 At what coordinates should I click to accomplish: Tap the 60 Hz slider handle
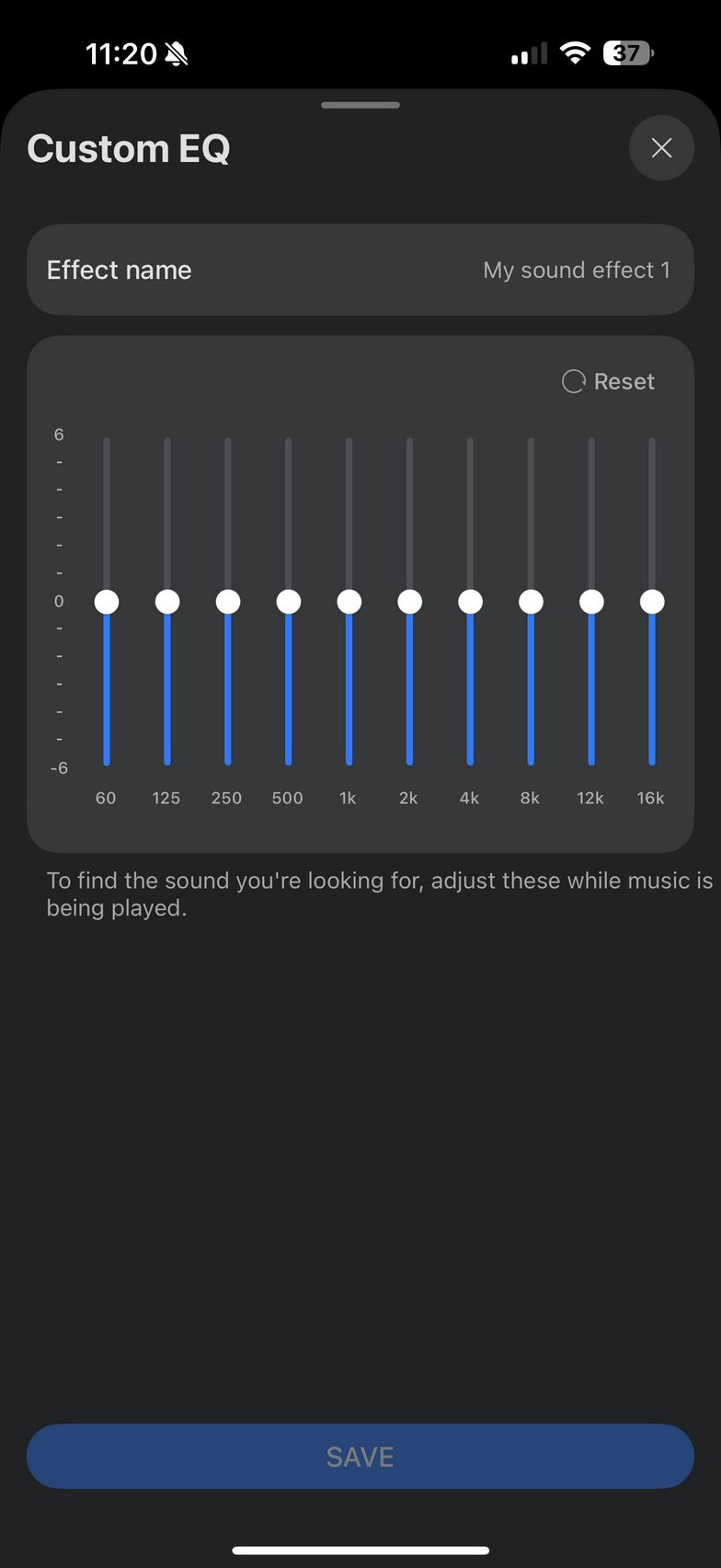point(107,602)
